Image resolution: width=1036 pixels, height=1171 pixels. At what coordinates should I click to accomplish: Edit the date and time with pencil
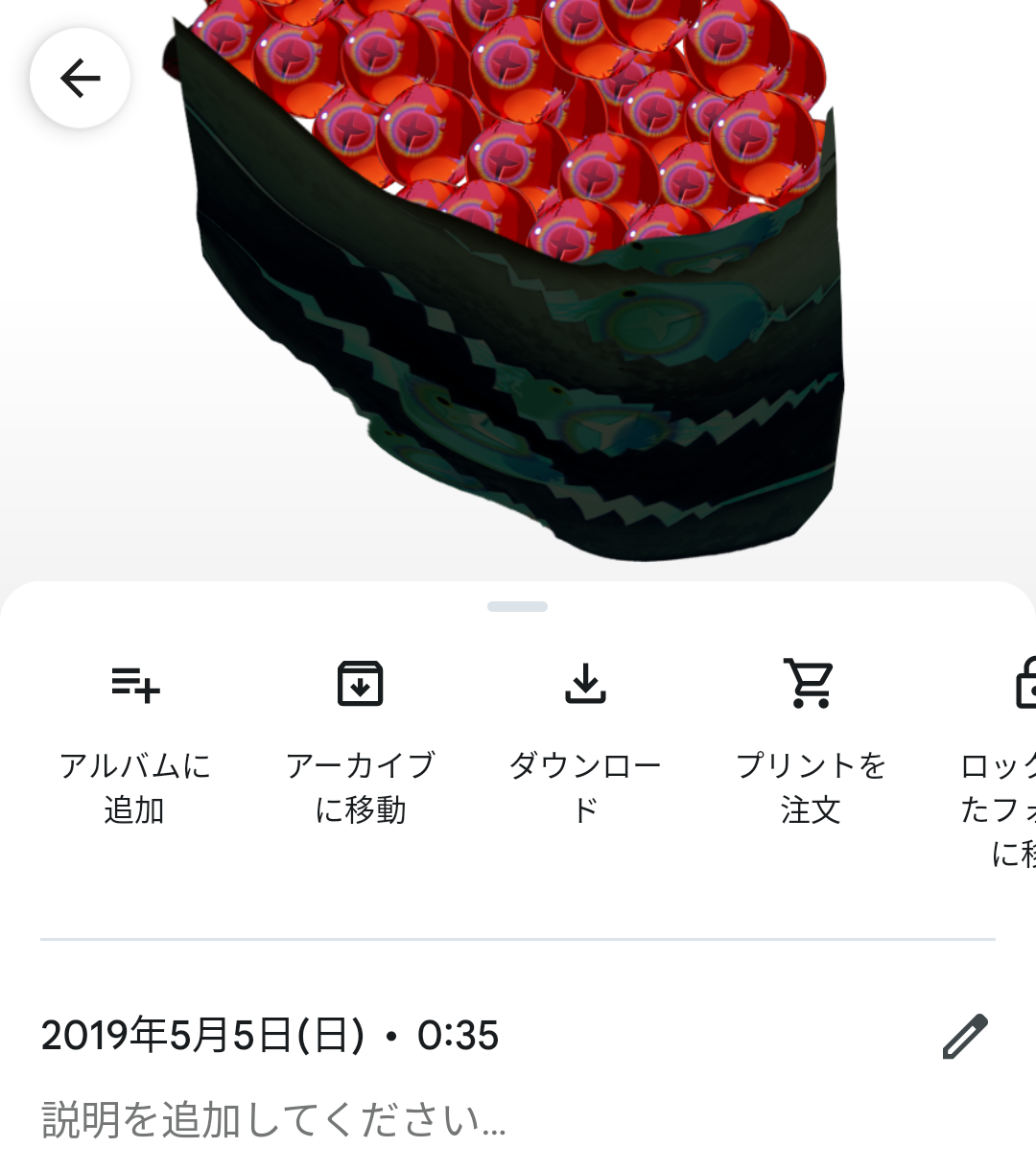(964, 1036)
